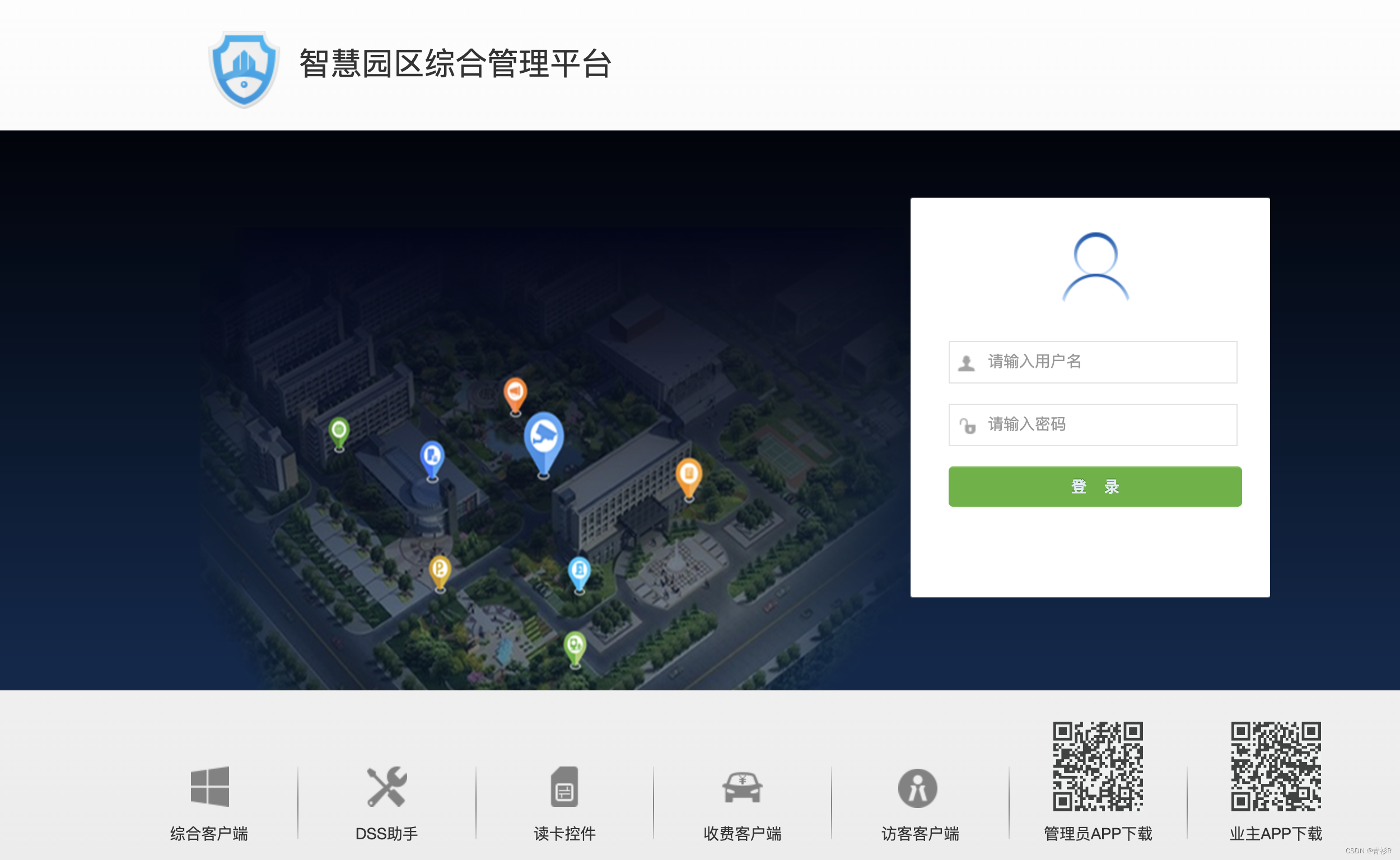Screen dimensions: 1400x860
Task: Tap the green 登录 login button
Action: coord(1094,487)
